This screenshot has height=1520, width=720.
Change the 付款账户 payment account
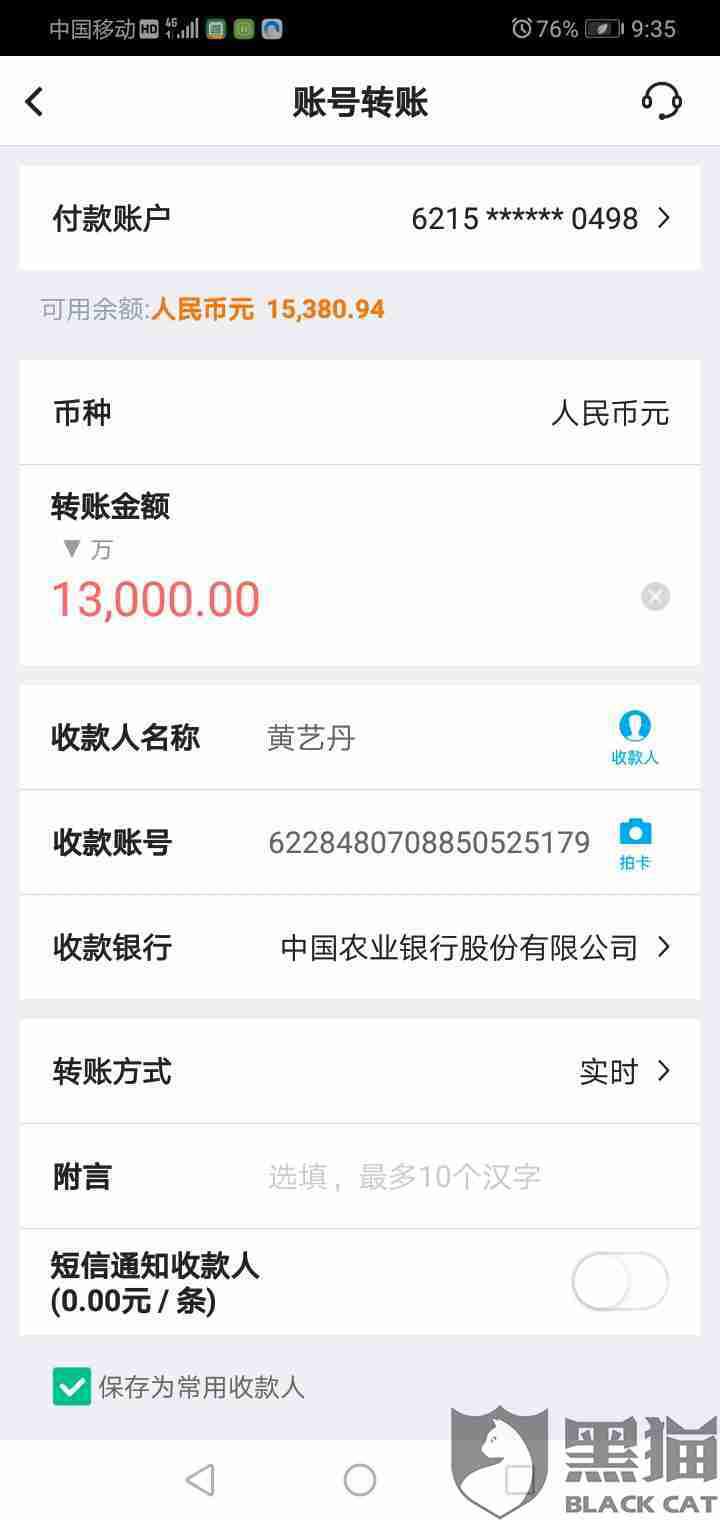point(360,218)
